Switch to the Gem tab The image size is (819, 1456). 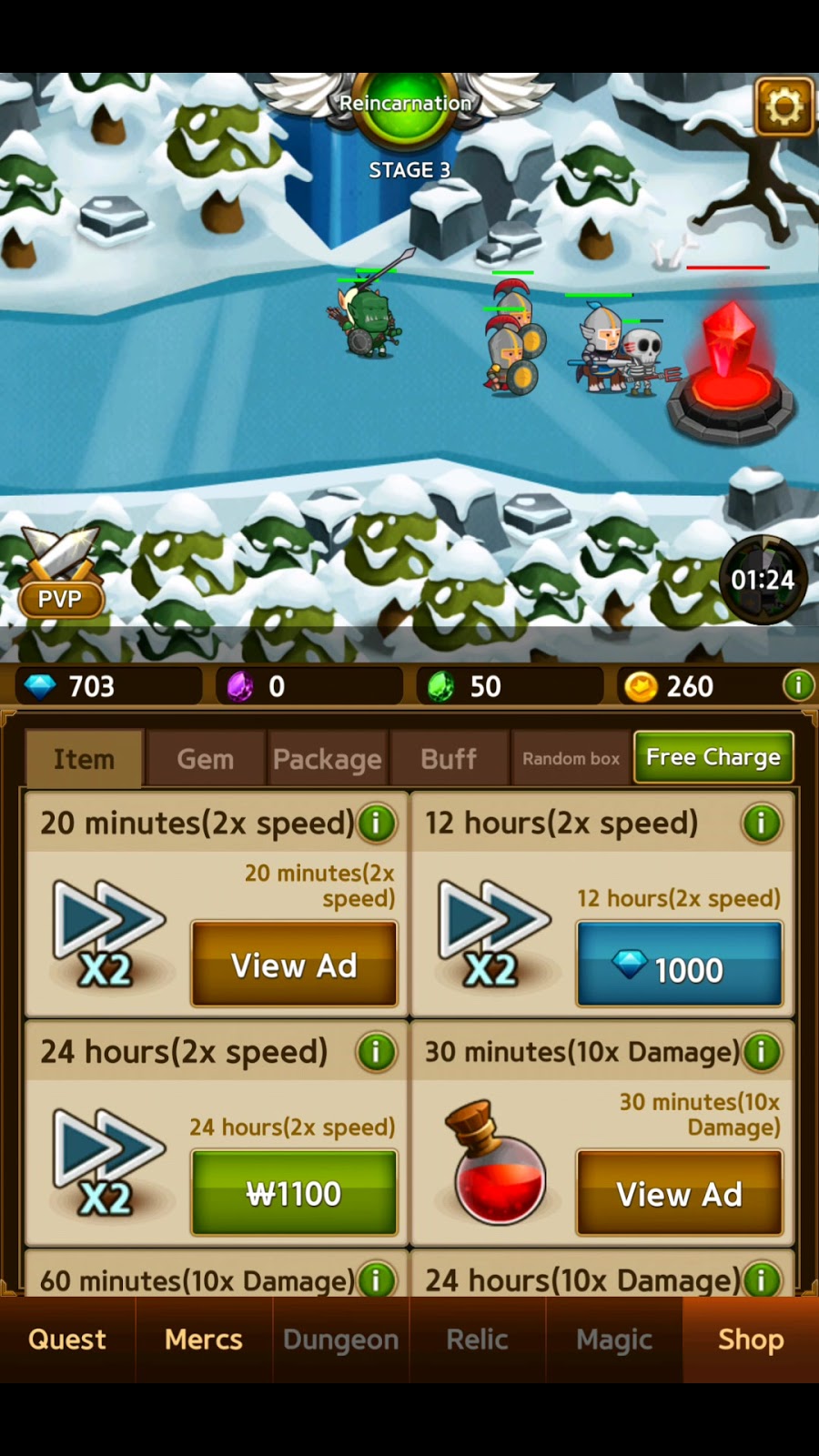click(206, 759)
